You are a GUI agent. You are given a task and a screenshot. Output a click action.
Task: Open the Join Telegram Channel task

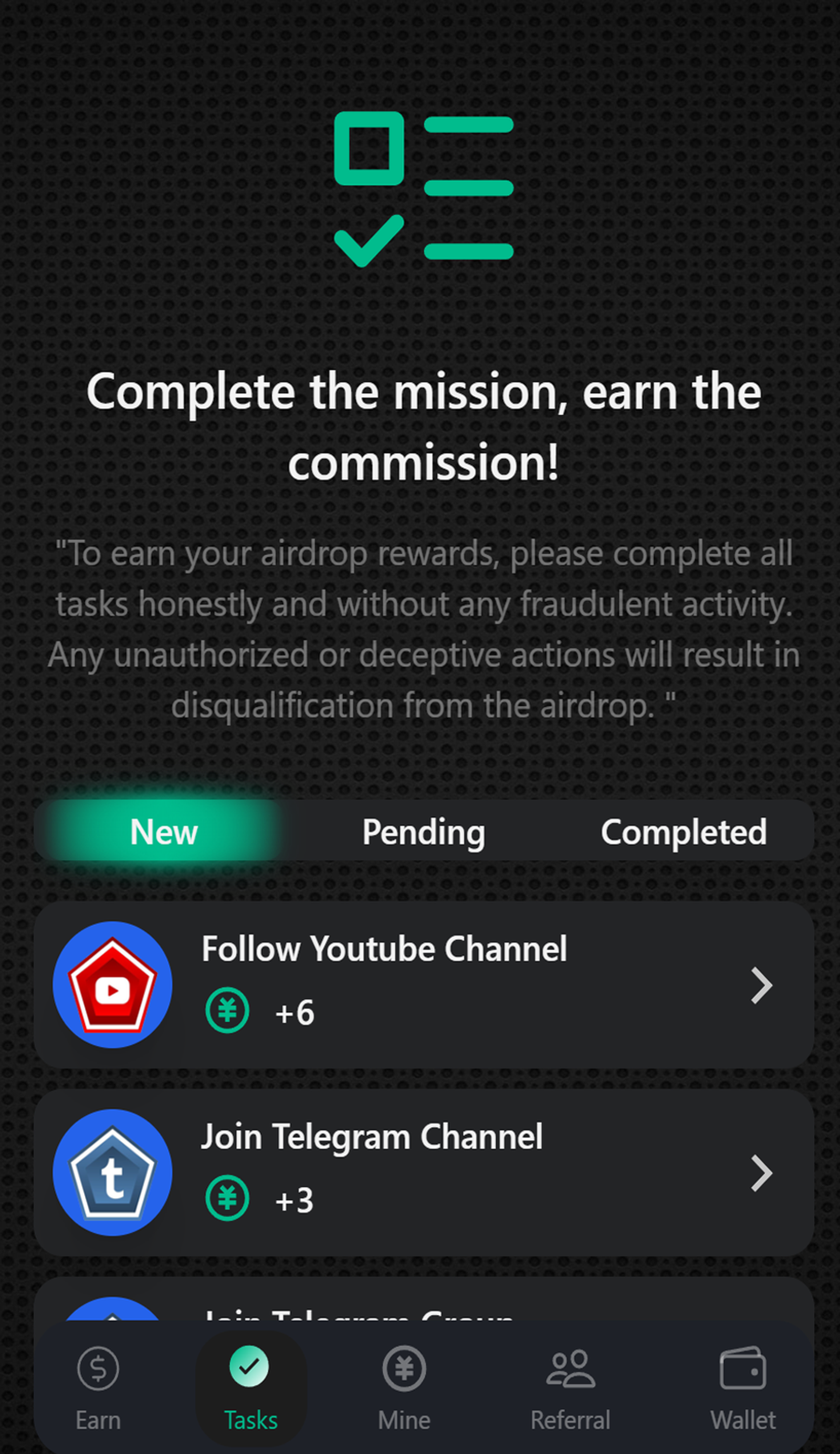pos(424,1172)
